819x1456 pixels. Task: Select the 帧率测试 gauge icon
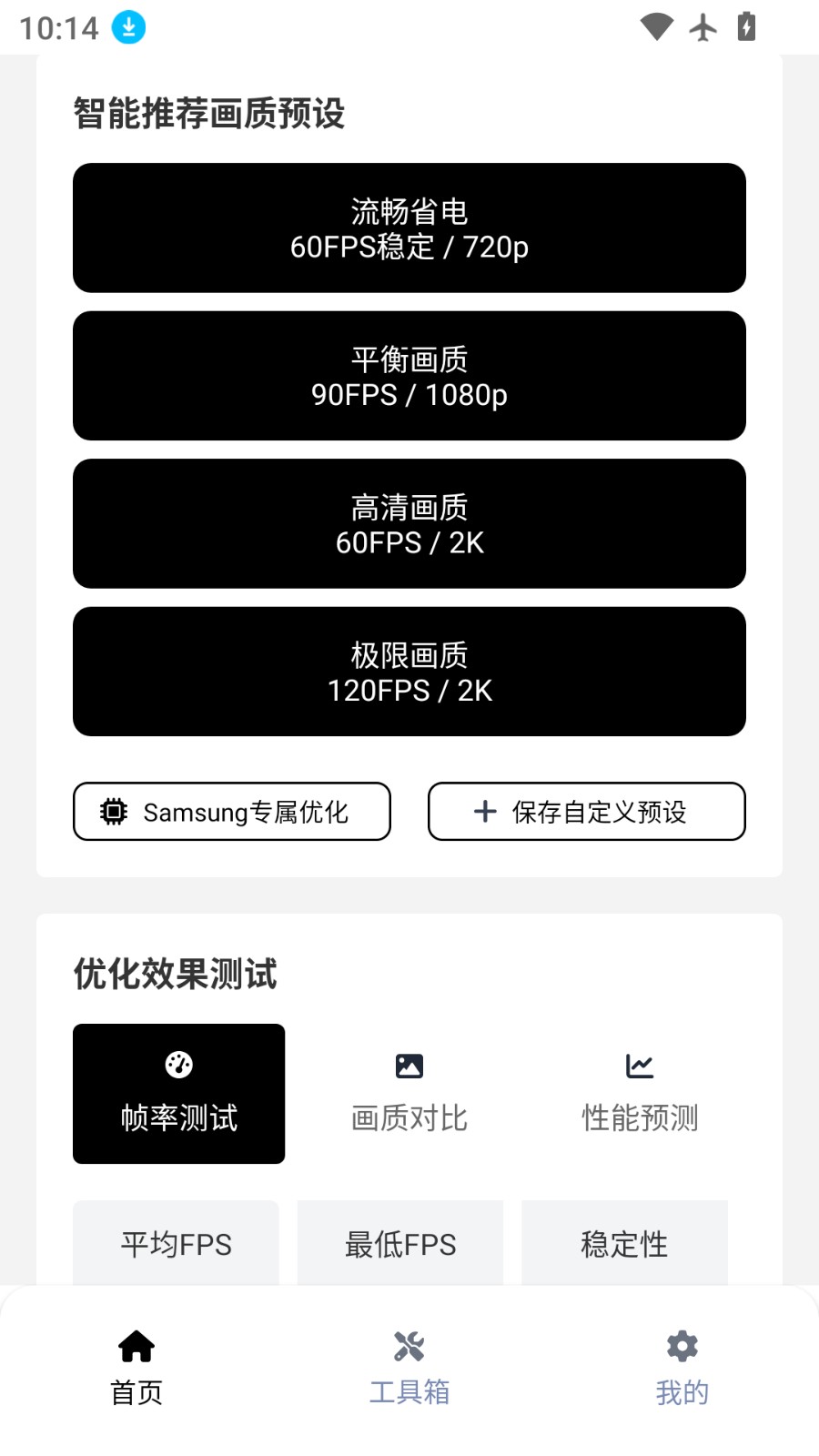178,1065
